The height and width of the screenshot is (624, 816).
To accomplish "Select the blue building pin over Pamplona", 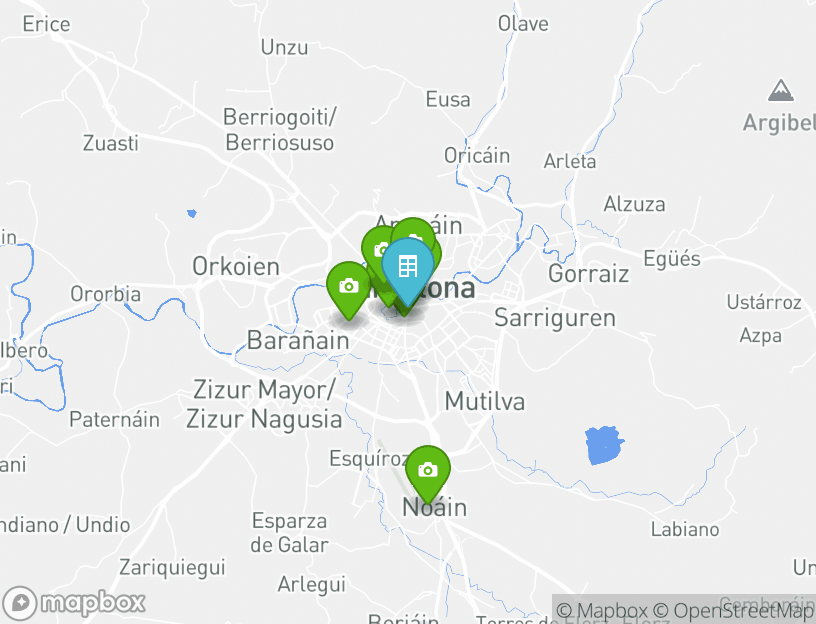I will (408, 268).
